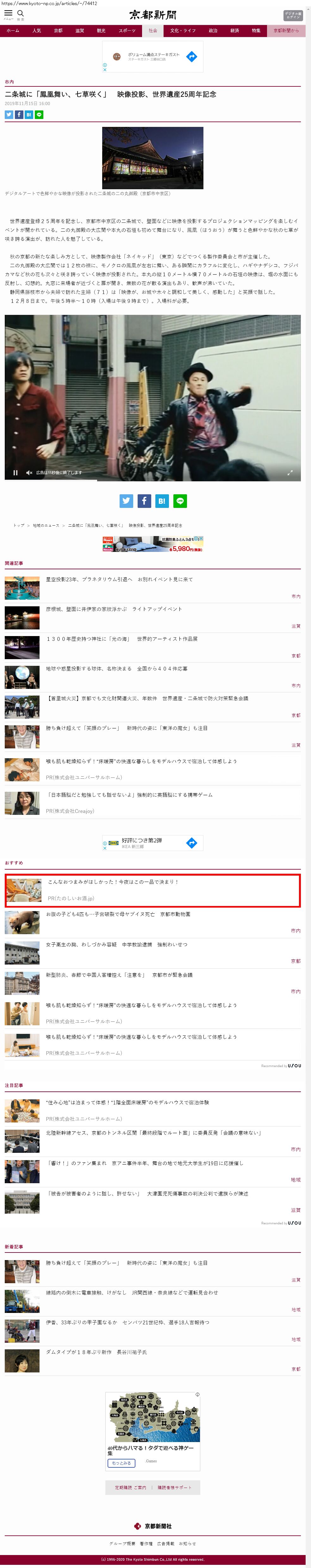Read the 首里城火災 fire prevention article
This screenshot has width=311, height=1568.
click(147, 698)
